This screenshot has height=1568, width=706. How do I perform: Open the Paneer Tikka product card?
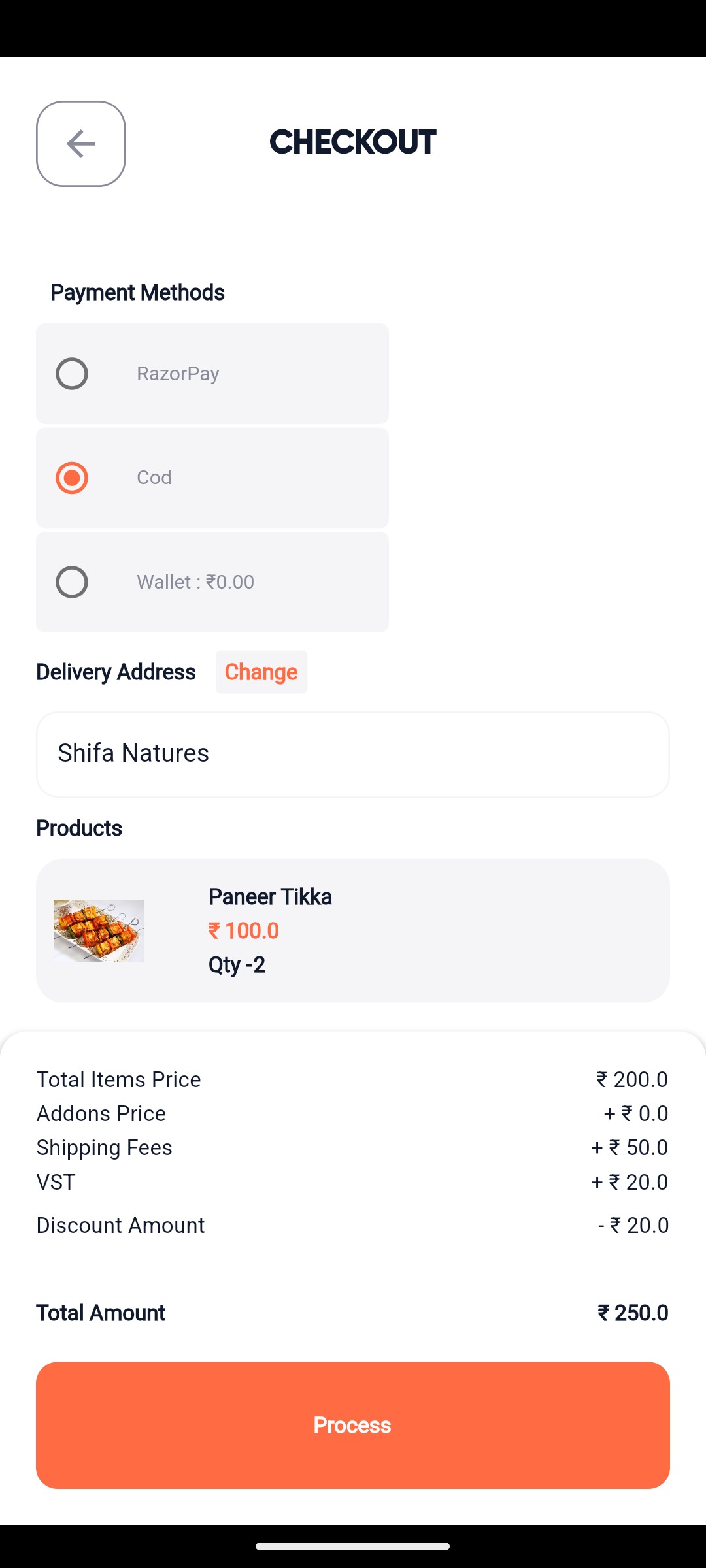tap(353, 930)
